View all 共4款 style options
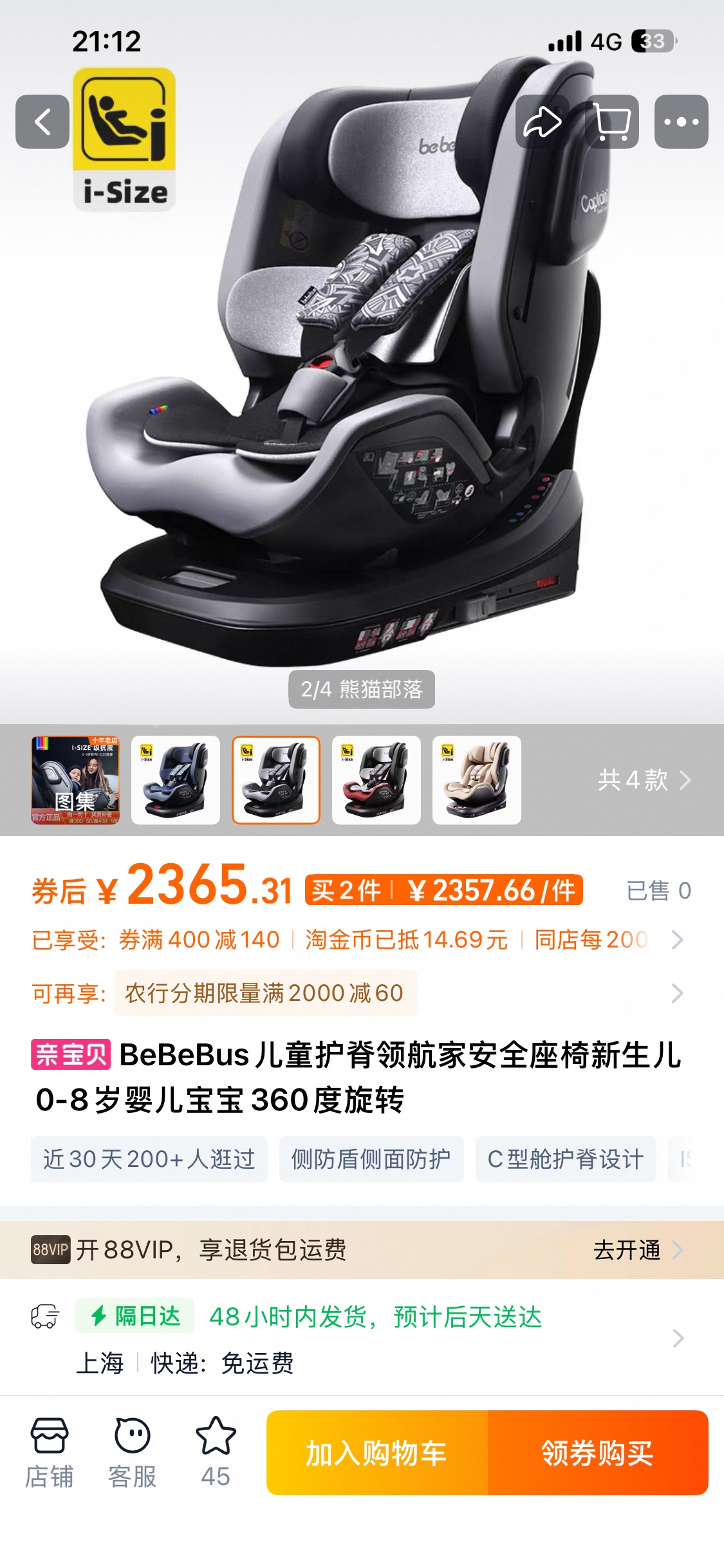Image resolution: width=724 pixels, height=1568 pixels. coord(644,780)
